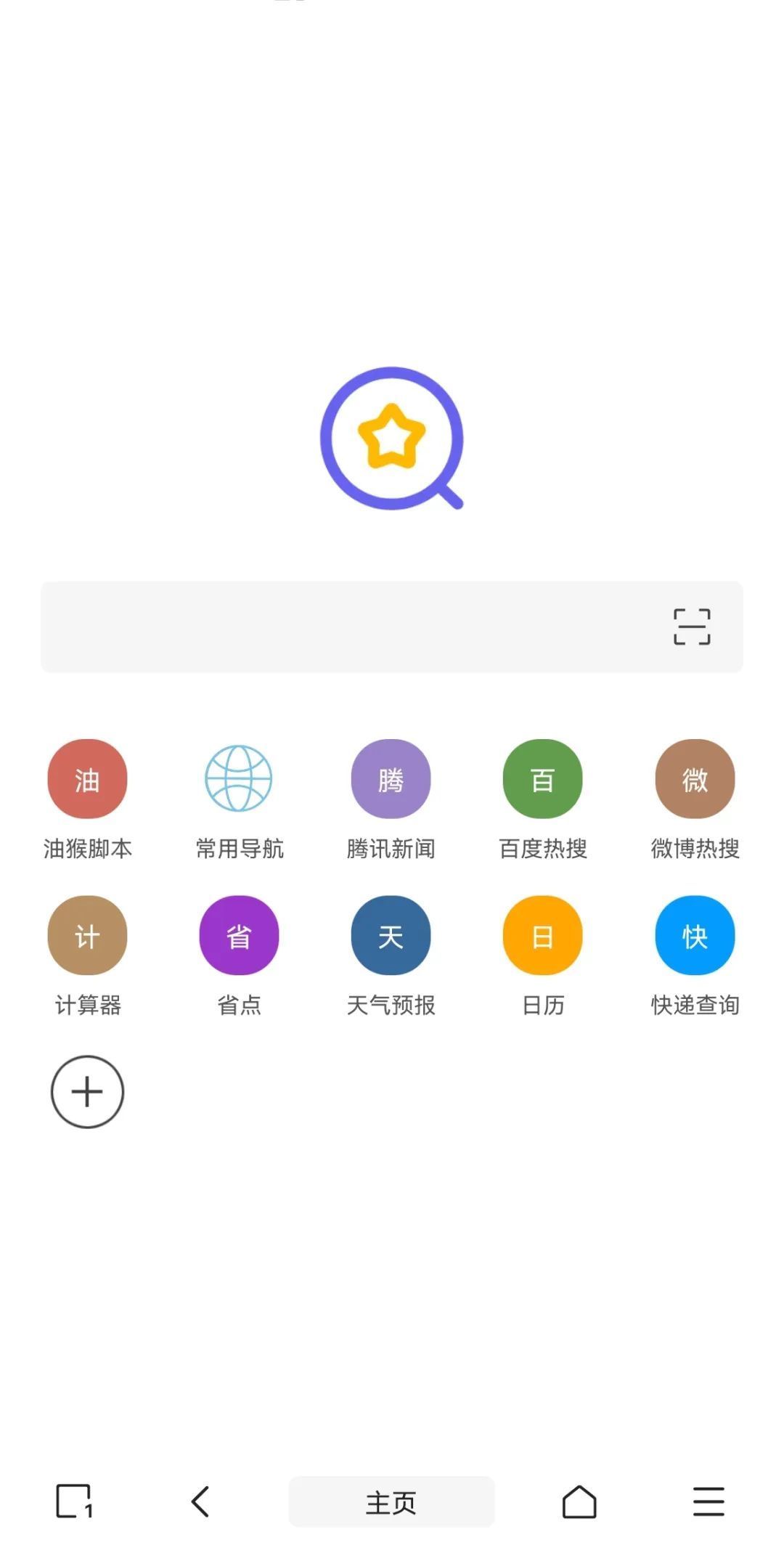Add a new shortcut with plus button
784x1553 pixels.
[87, 1092]
